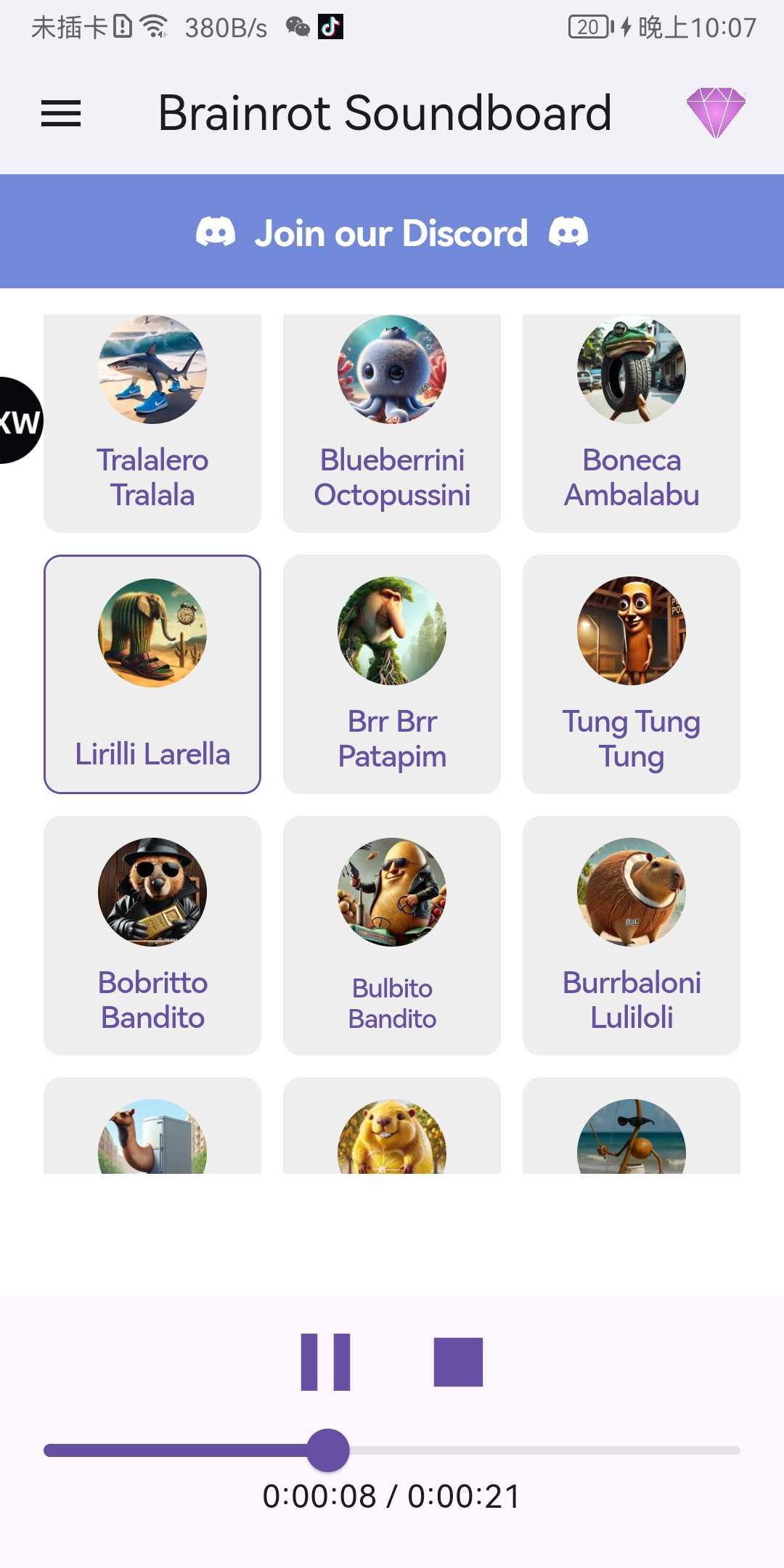Open the floating XW bubble
784x1568 pixels.
[x=19, y=420]
